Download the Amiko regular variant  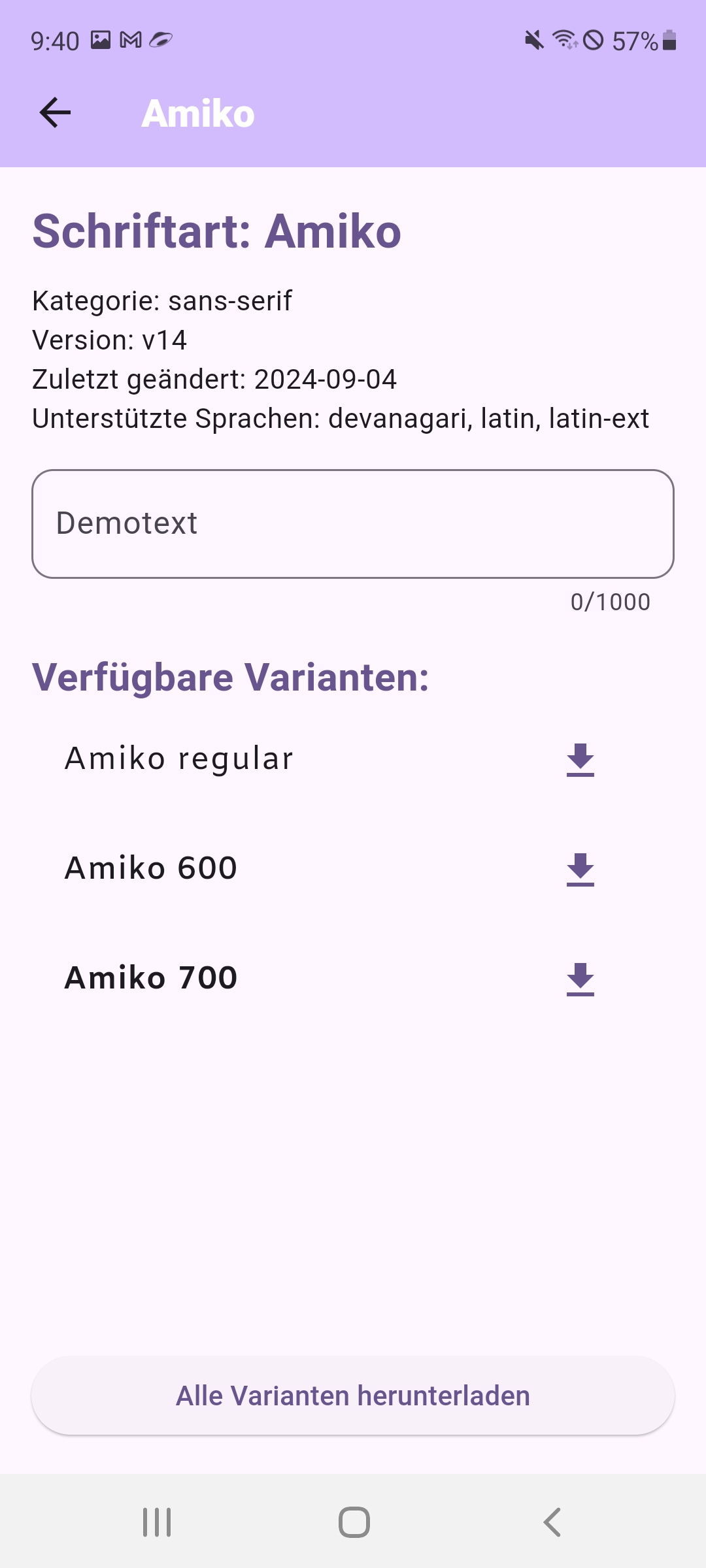(x=580, y=760)
